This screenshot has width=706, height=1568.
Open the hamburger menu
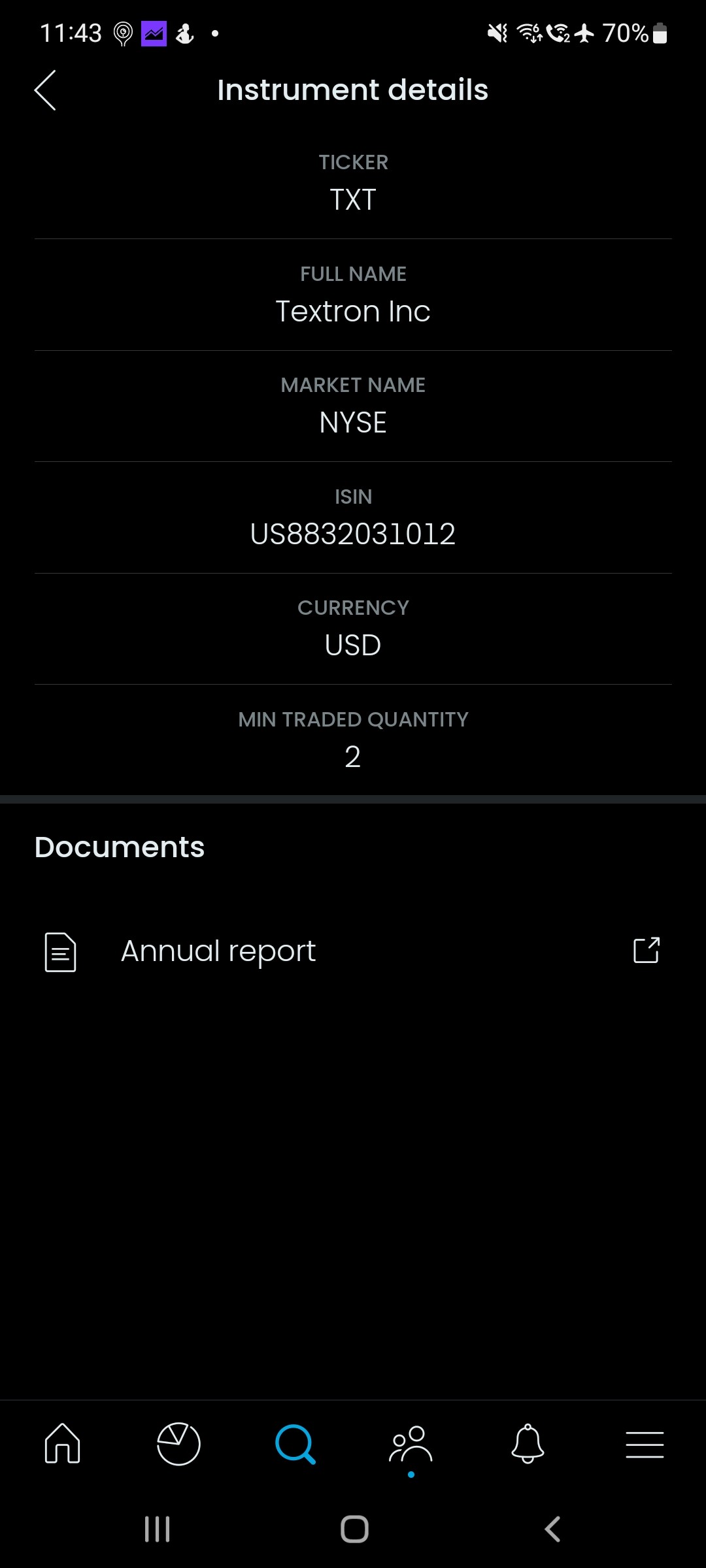click(x=645, y=1443)
